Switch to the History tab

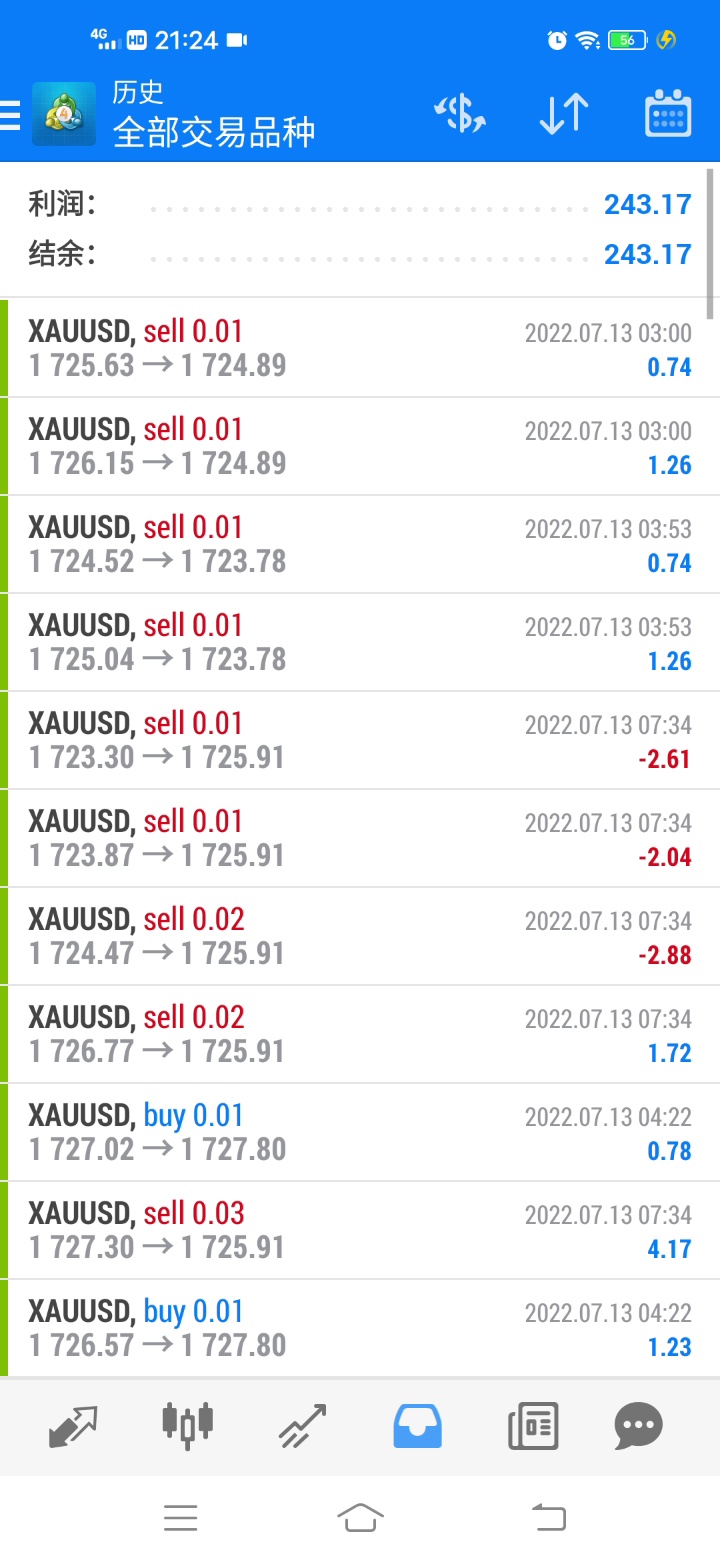tap(417, 1425)
